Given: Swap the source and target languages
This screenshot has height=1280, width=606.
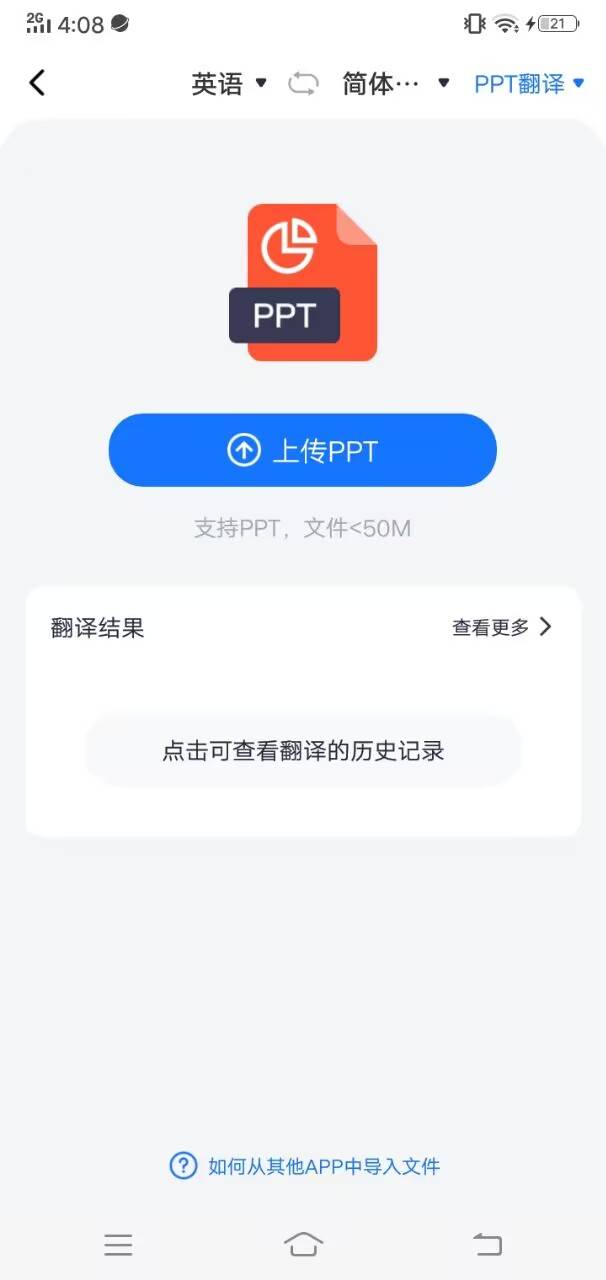Looking at the screenshot, I should click(303, 84).
